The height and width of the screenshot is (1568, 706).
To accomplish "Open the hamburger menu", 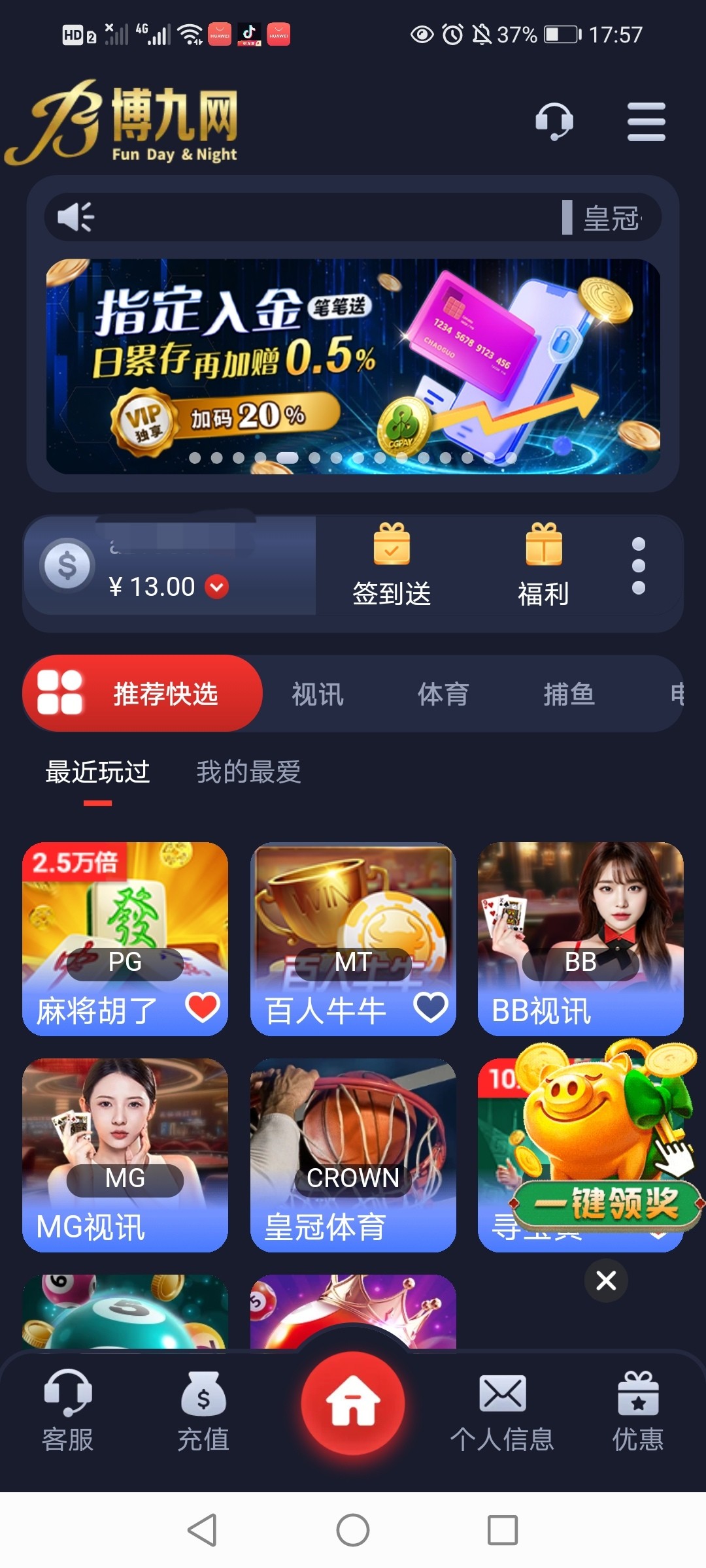I will point(646,122).
